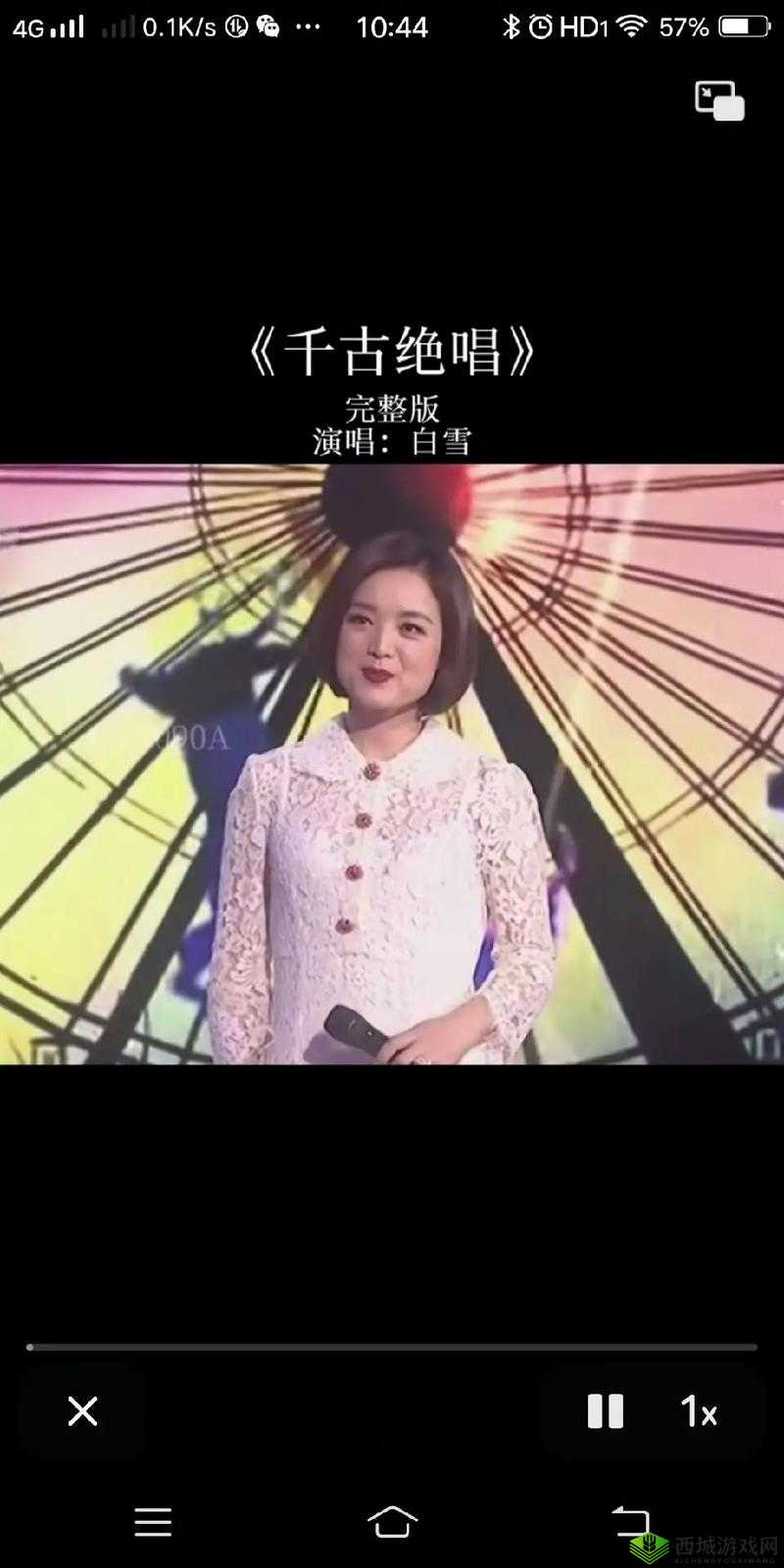
Task: Tap the HD1 carrier indicator
Action: pyautogui.click(x=585, y=25)
